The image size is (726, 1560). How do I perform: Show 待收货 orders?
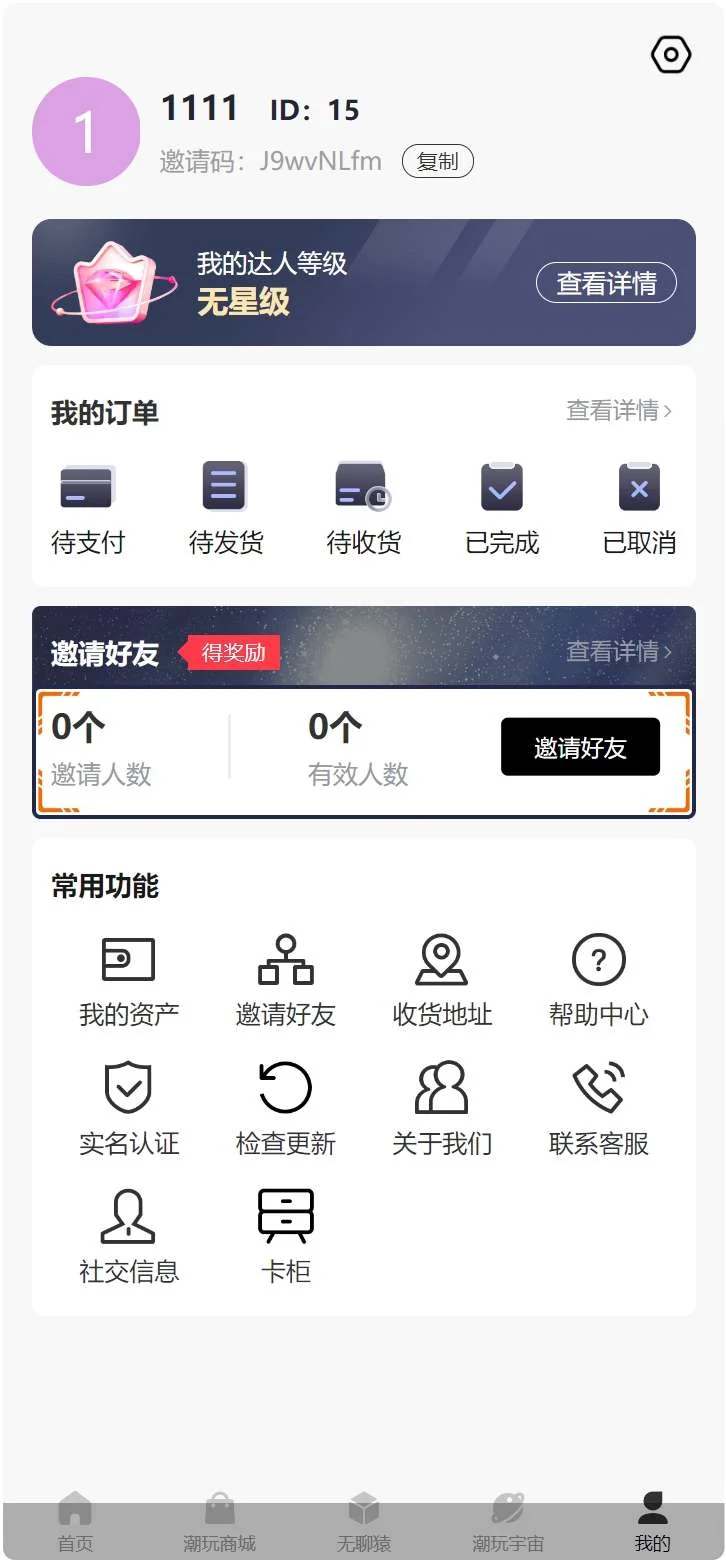click(364, 508)
